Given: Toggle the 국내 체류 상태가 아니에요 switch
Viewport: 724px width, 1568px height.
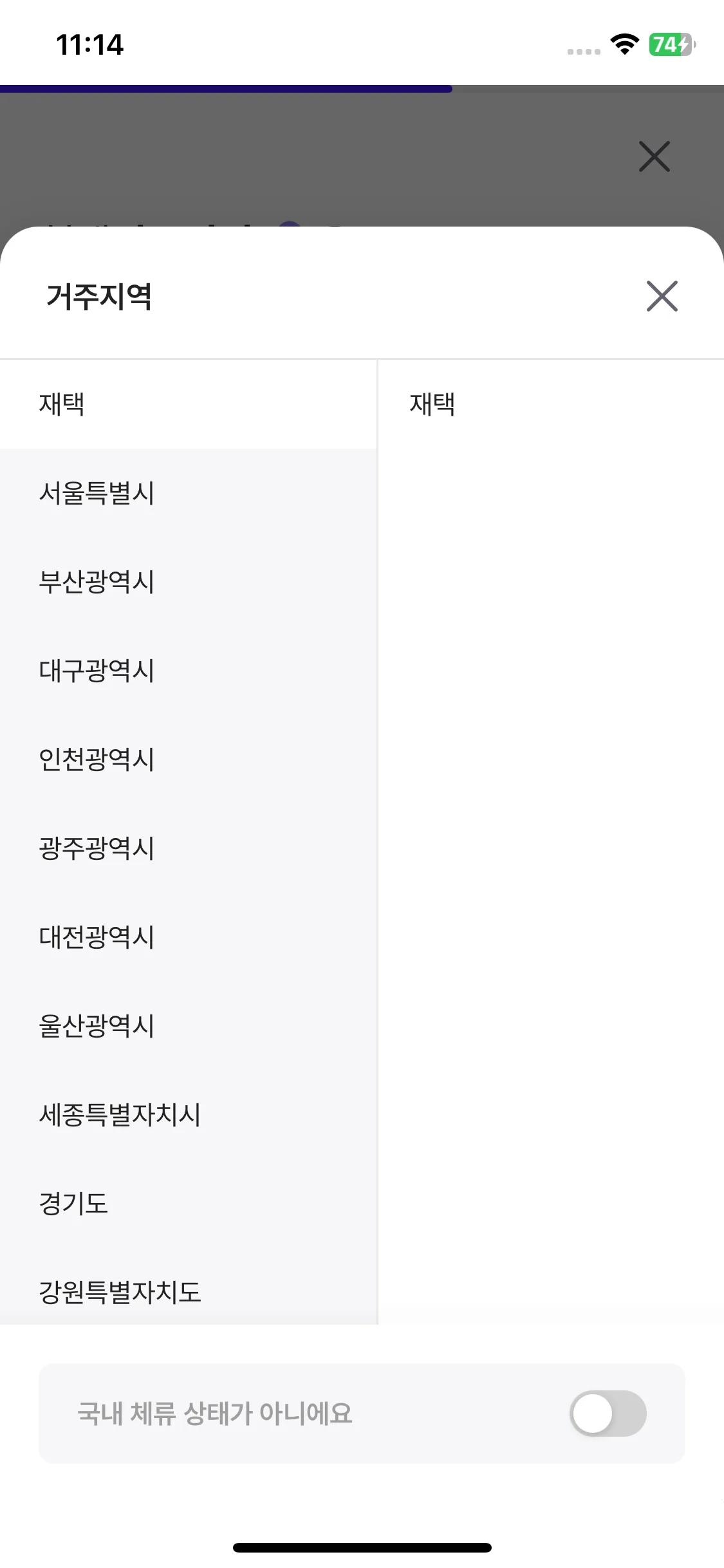Looking at the screenshot, I should click(x=608, y=1414).
